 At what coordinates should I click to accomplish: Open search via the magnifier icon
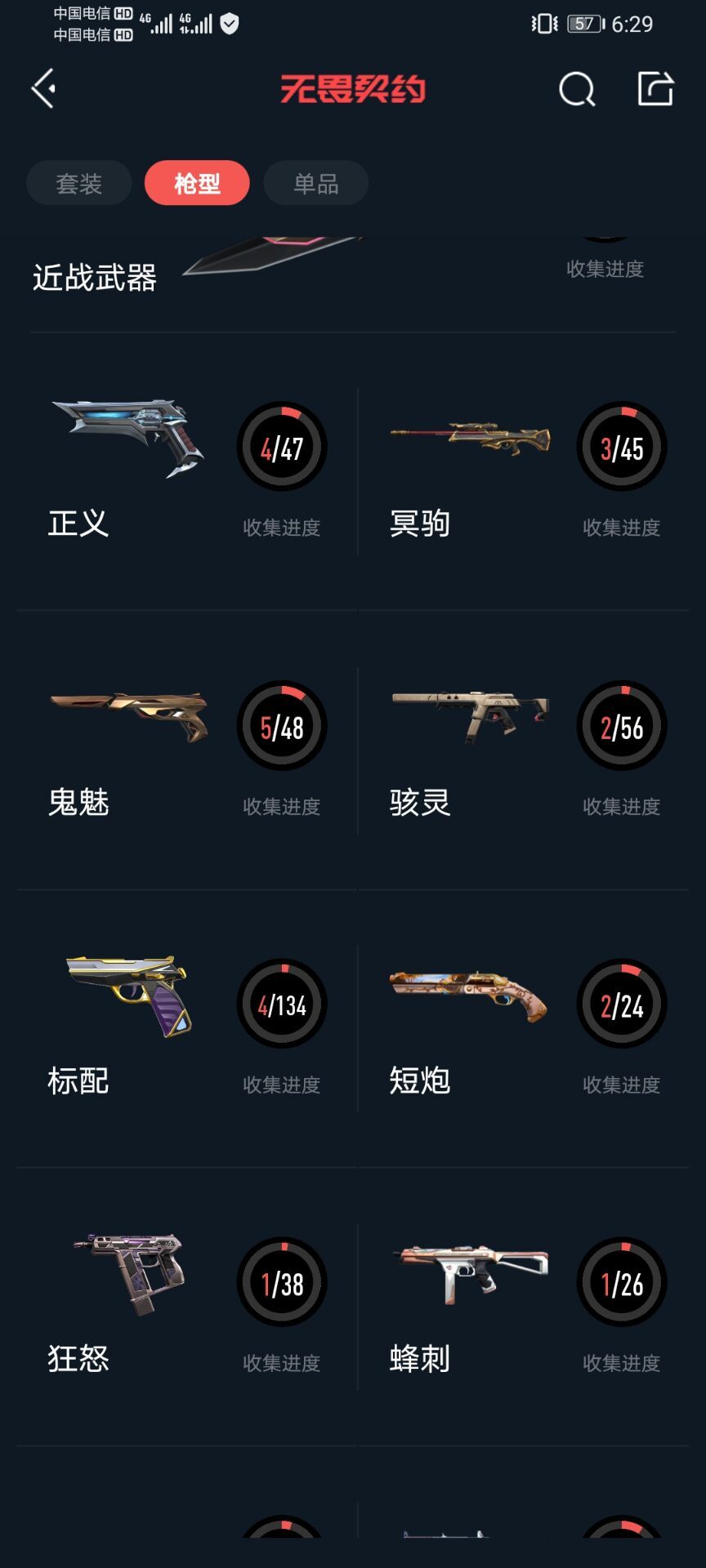[576, 89]
